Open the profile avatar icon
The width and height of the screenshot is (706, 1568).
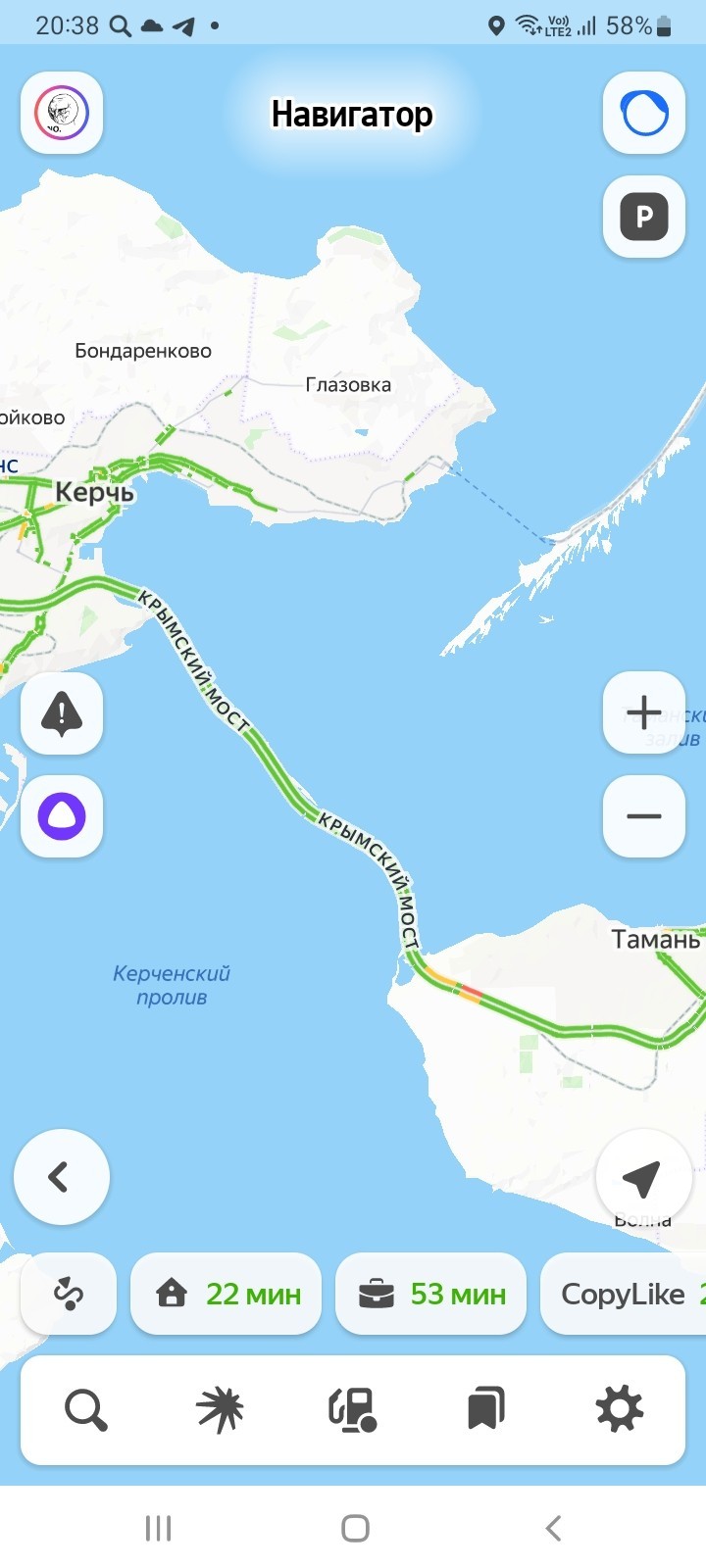(x=62, y=113)
